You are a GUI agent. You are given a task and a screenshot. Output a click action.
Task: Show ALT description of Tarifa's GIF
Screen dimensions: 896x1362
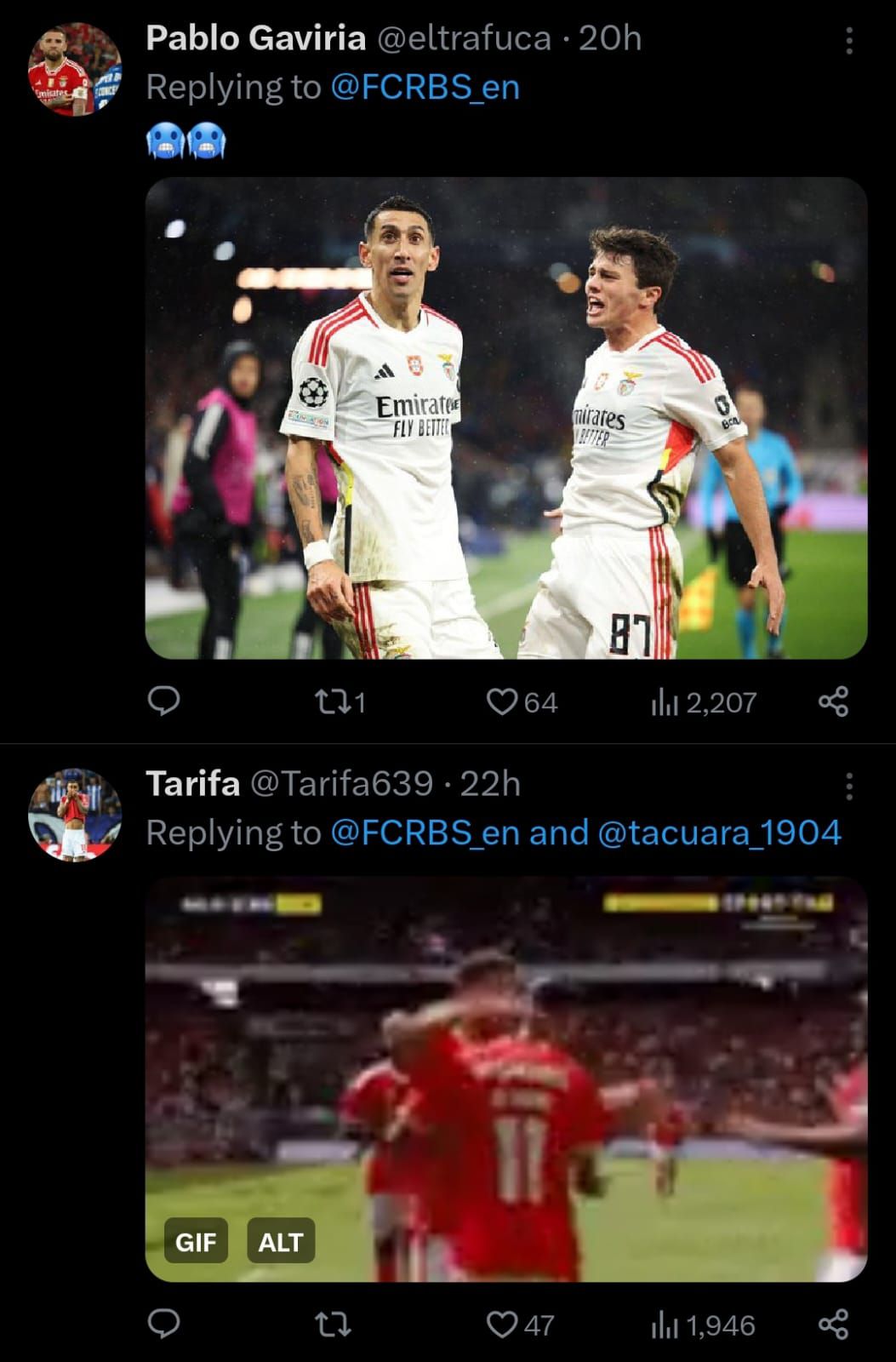point(281,1242)
